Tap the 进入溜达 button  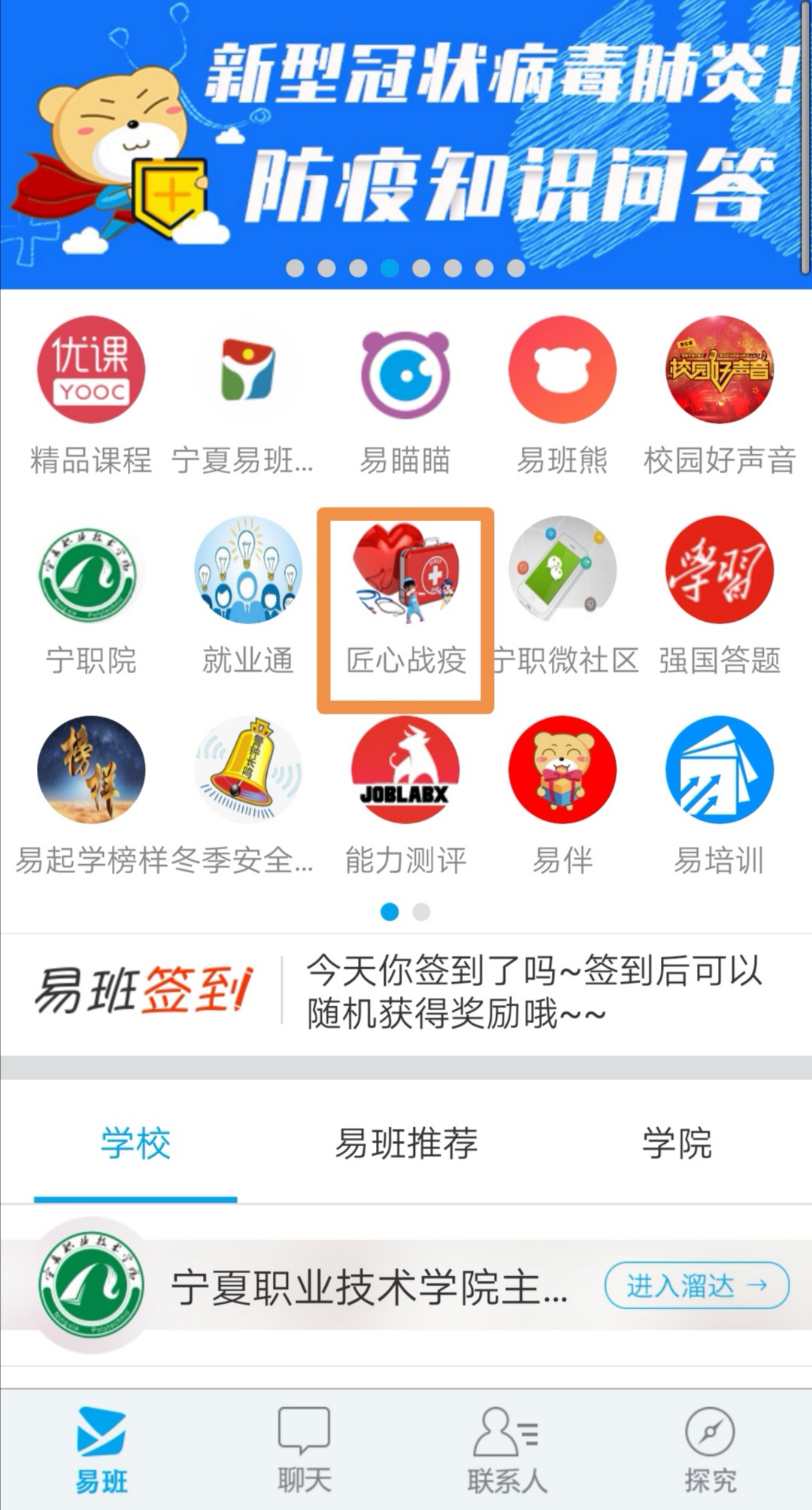696,1286
